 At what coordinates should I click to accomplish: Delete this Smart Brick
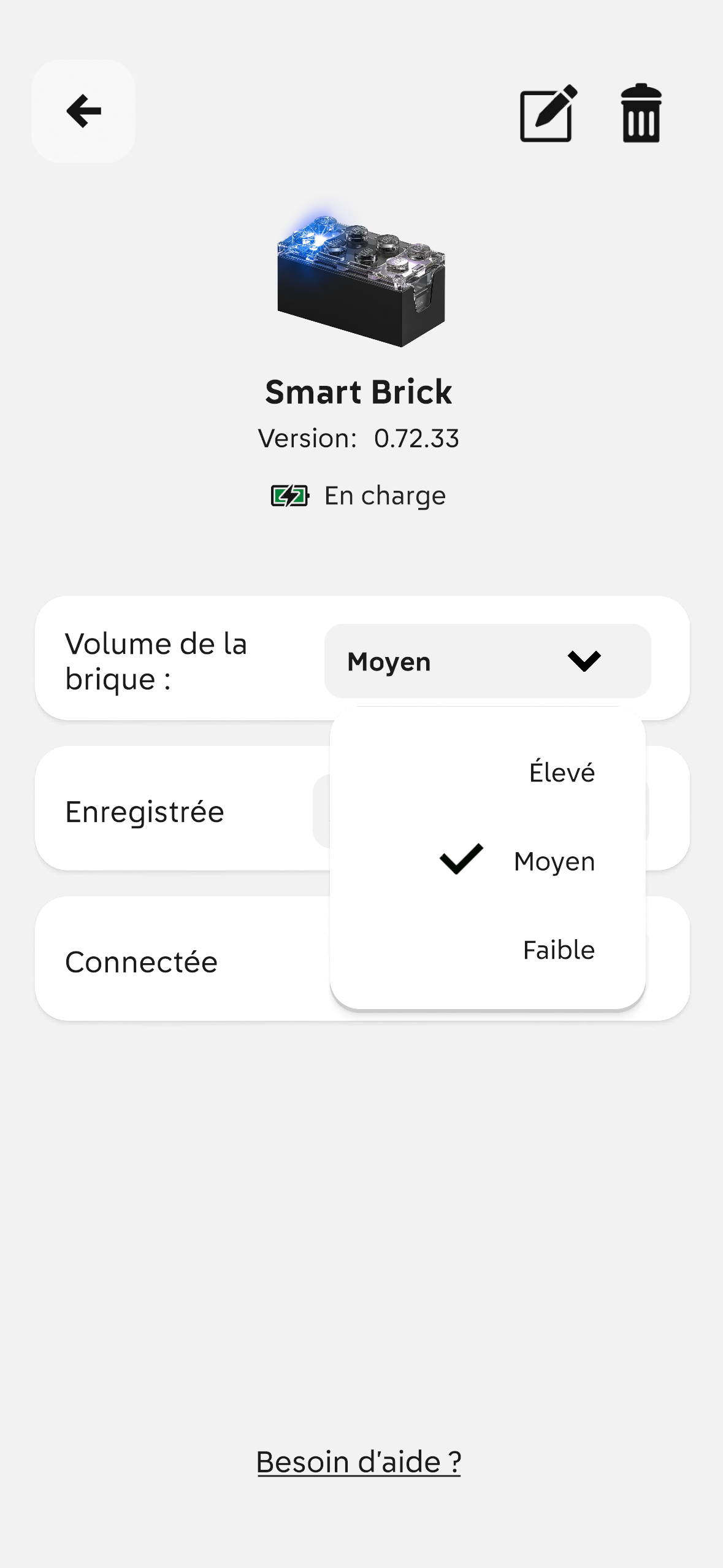[641, 114]
